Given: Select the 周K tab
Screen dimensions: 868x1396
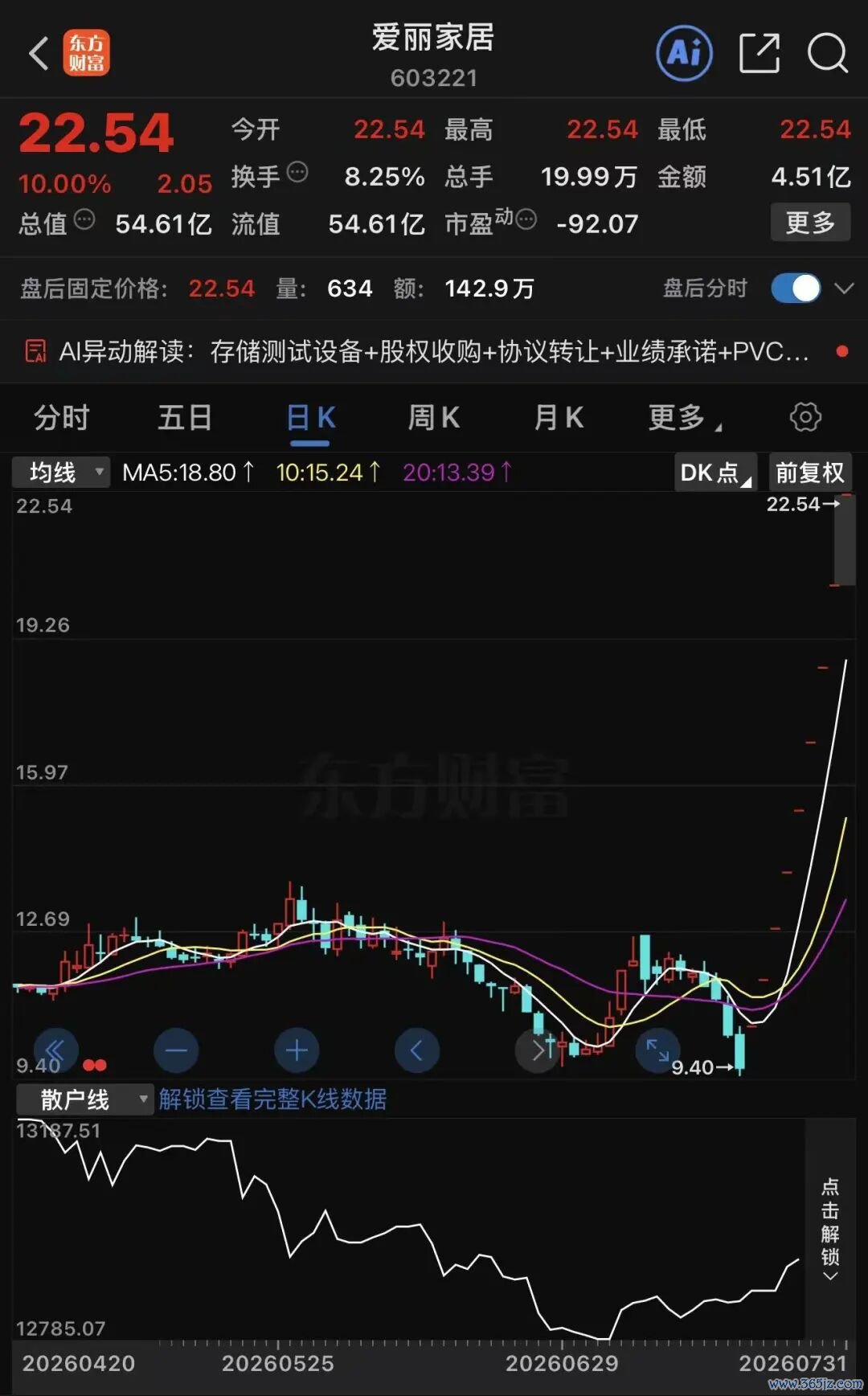Looking at the screenshot, I should coord(434,418).
